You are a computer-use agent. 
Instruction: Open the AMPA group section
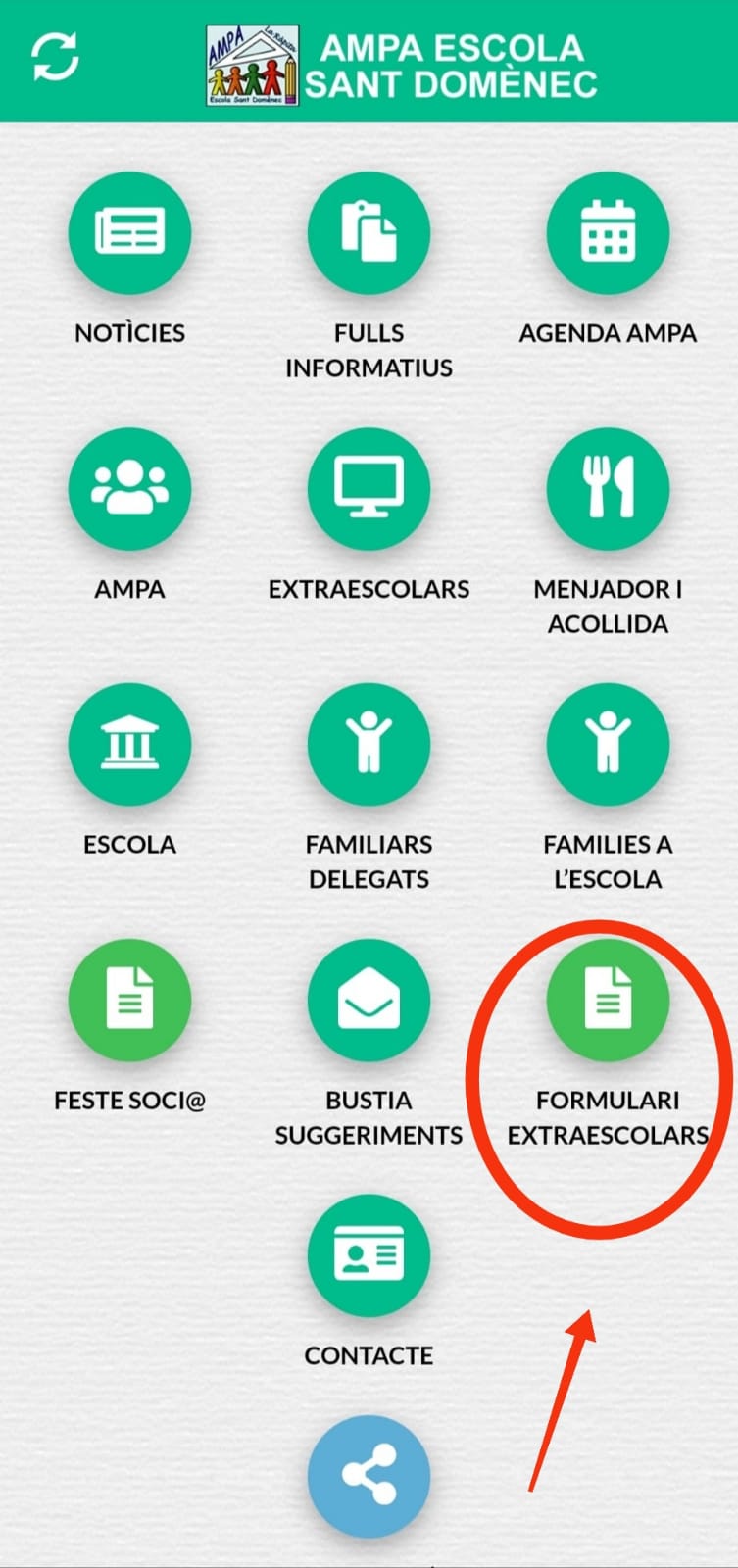pyautogui.click(x=129, y=488)
